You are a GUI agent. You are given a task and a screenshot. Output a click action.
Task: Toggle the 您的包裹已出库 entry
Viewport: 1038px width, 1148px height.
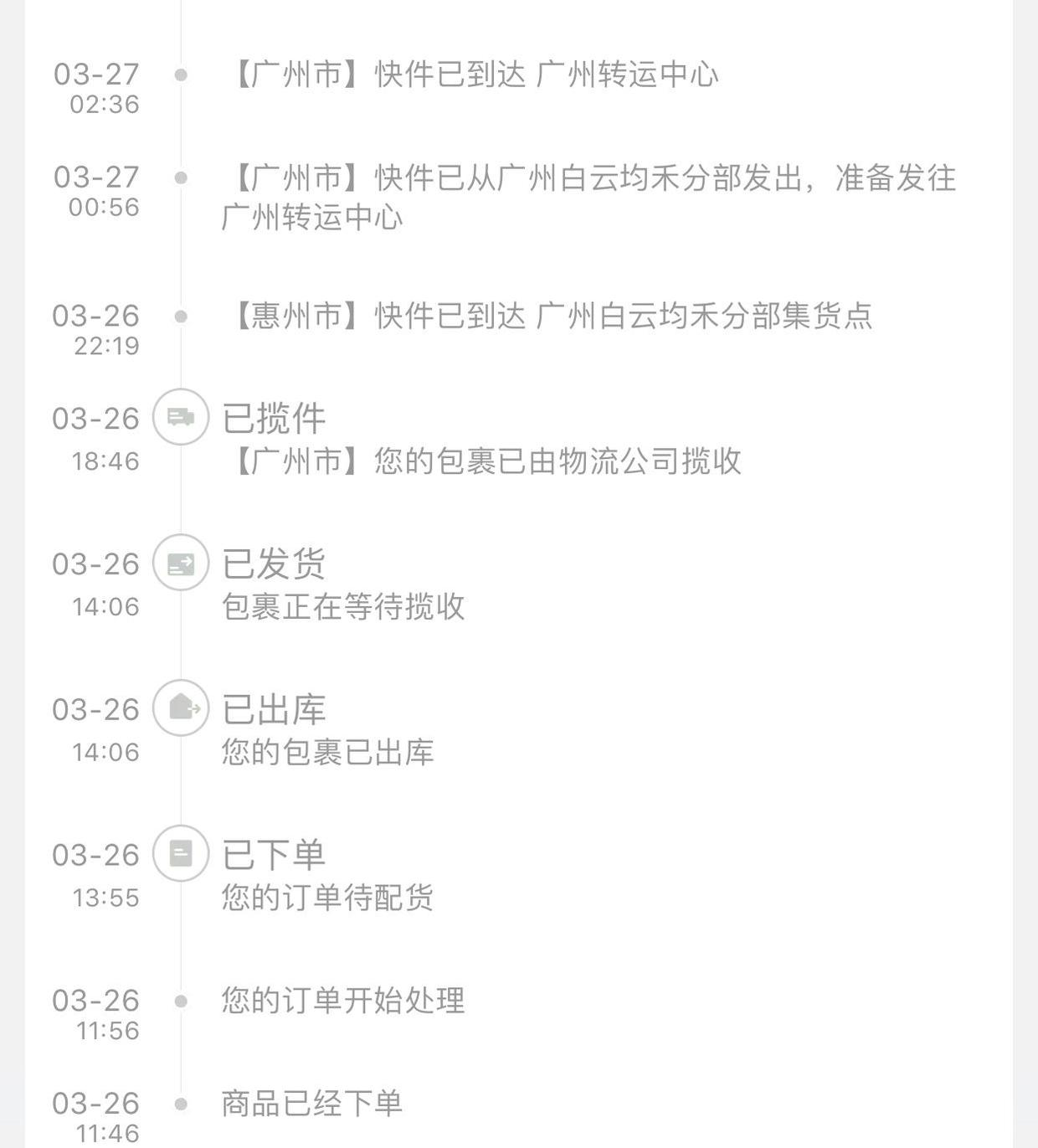(x=326, y=752)
